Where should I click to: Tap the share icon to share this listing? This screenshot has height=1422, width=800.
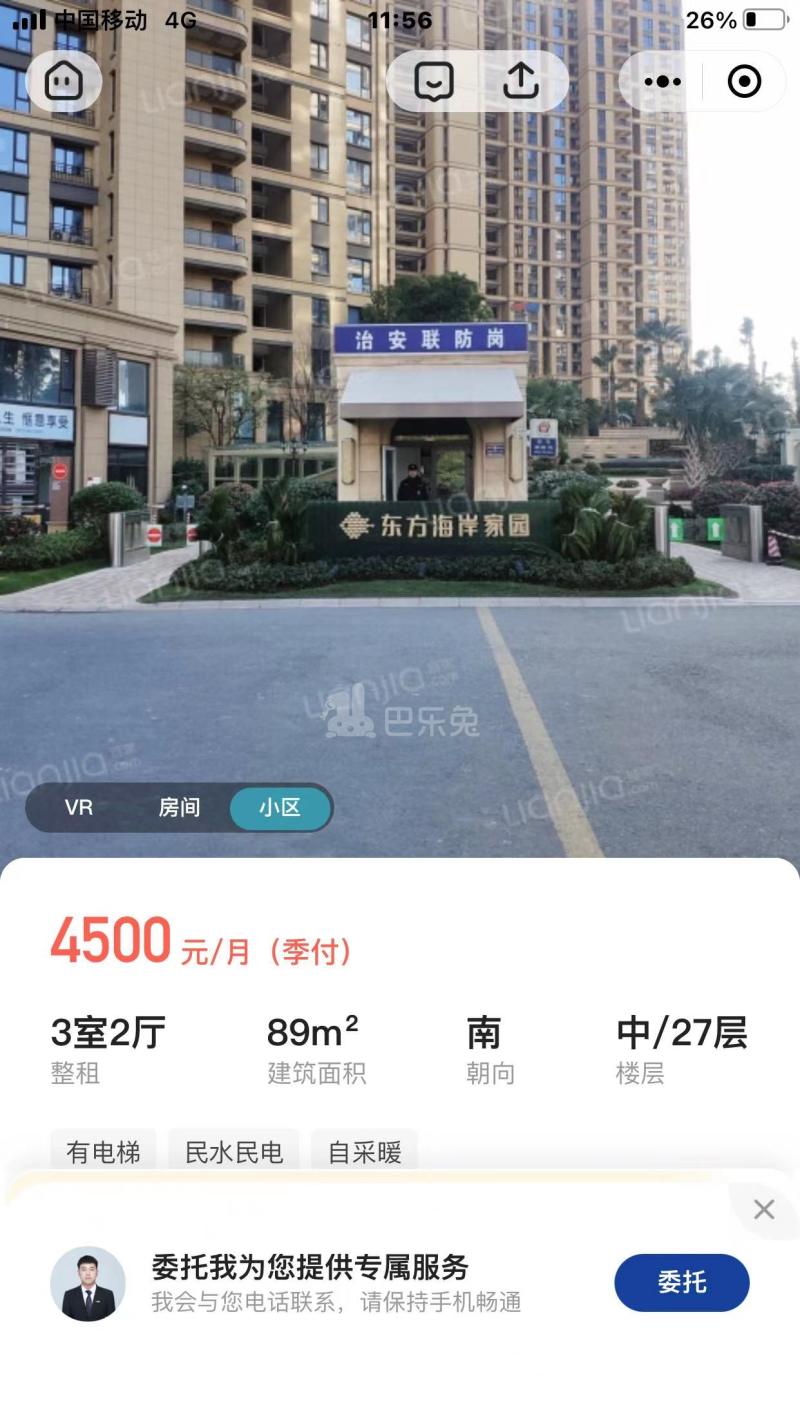[x=519, y=81]
